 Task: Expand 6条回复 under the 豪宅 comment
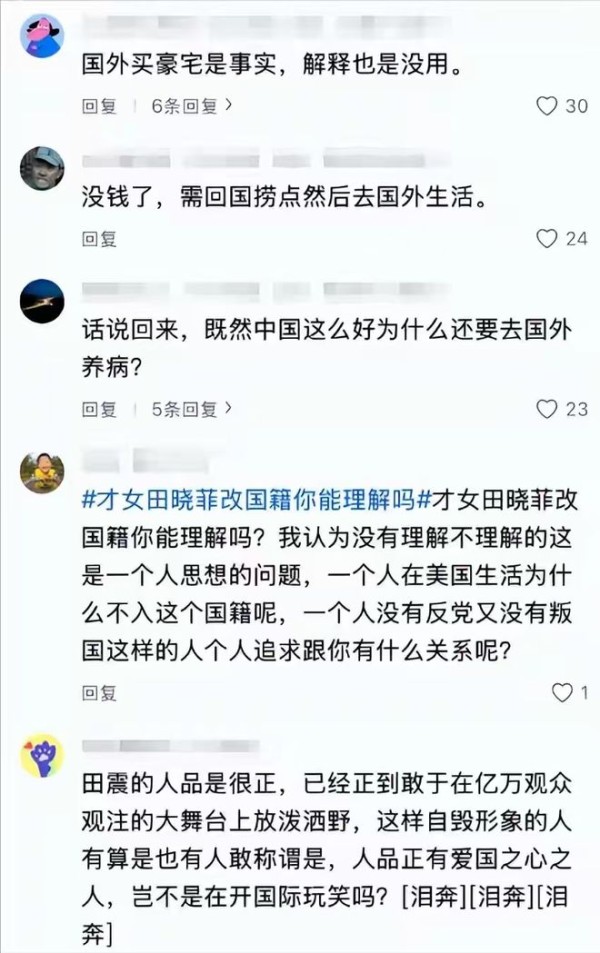pyautogui.click(x=192, y=105)
